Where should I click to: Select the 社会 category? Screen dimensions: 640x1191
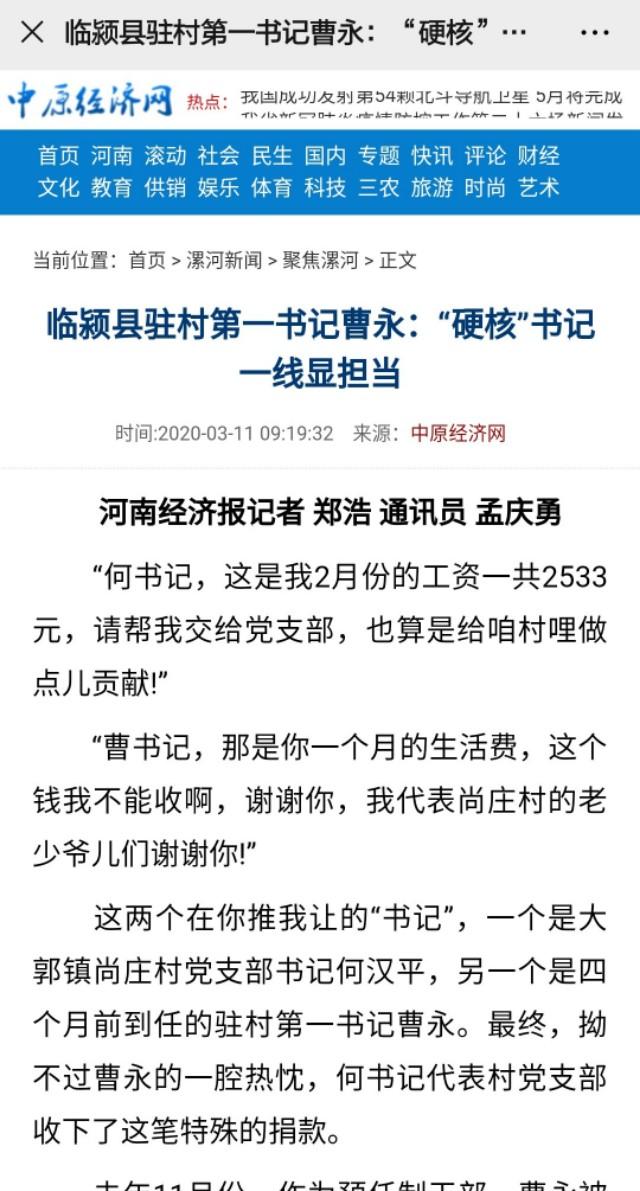pos(219,156)
